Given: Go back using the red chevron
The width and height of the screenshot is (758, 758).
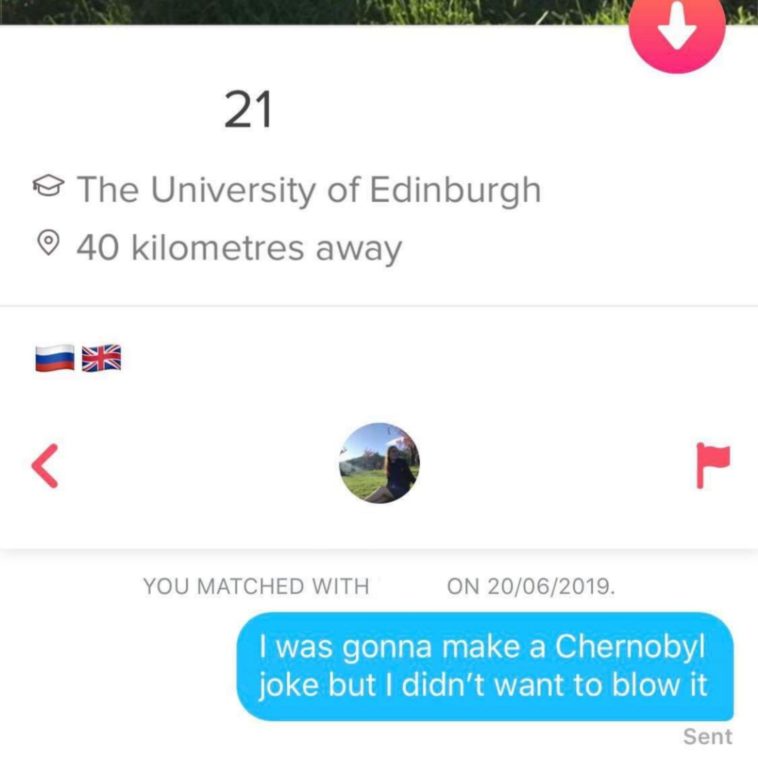Looking at the screenshot, I should tap(45, 466).
